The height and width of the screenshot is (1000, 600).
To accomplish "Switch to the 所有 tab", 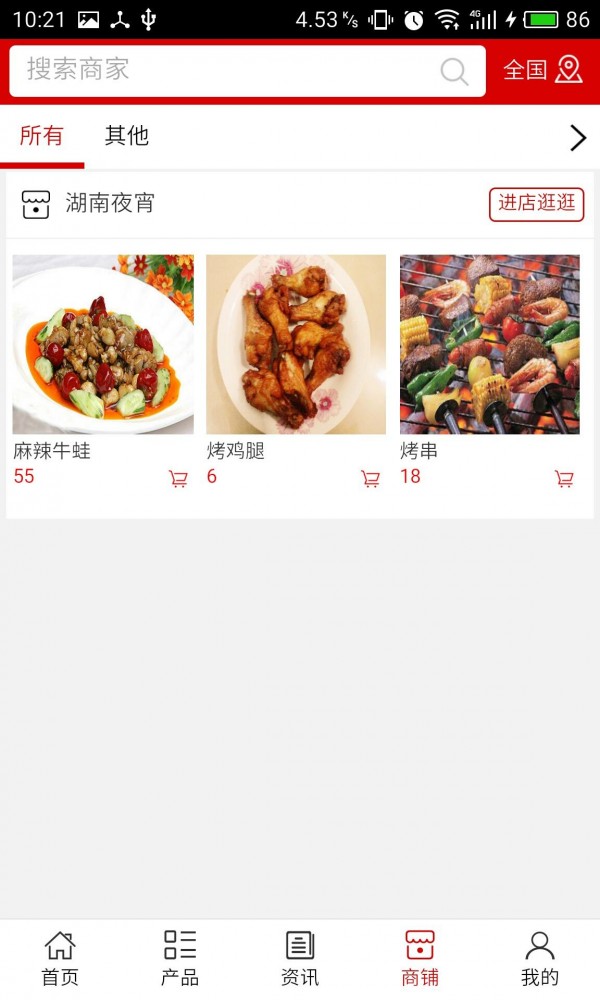I will point(41,137).
